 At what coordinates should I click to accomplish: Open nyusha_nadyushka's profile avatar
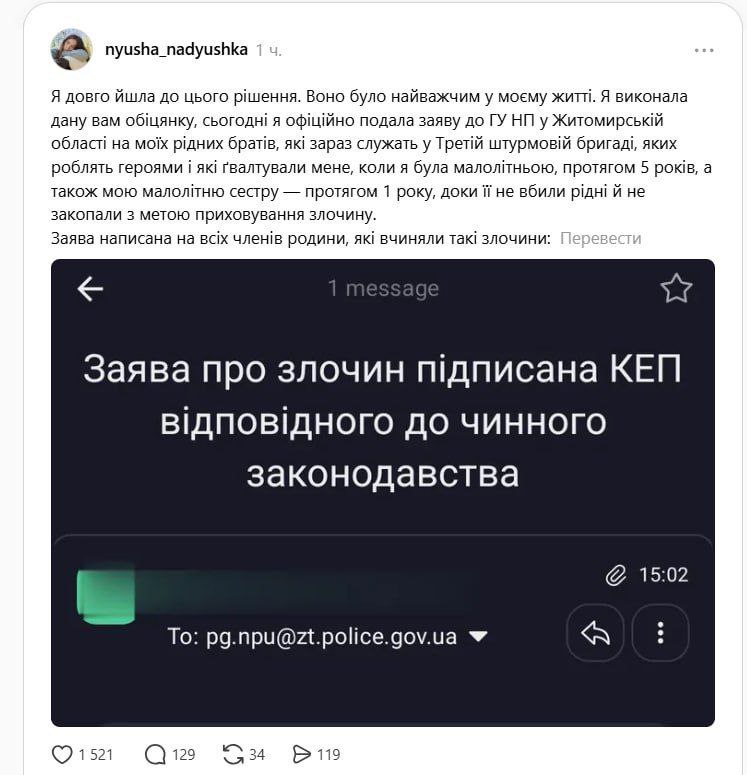pos(71,49)
